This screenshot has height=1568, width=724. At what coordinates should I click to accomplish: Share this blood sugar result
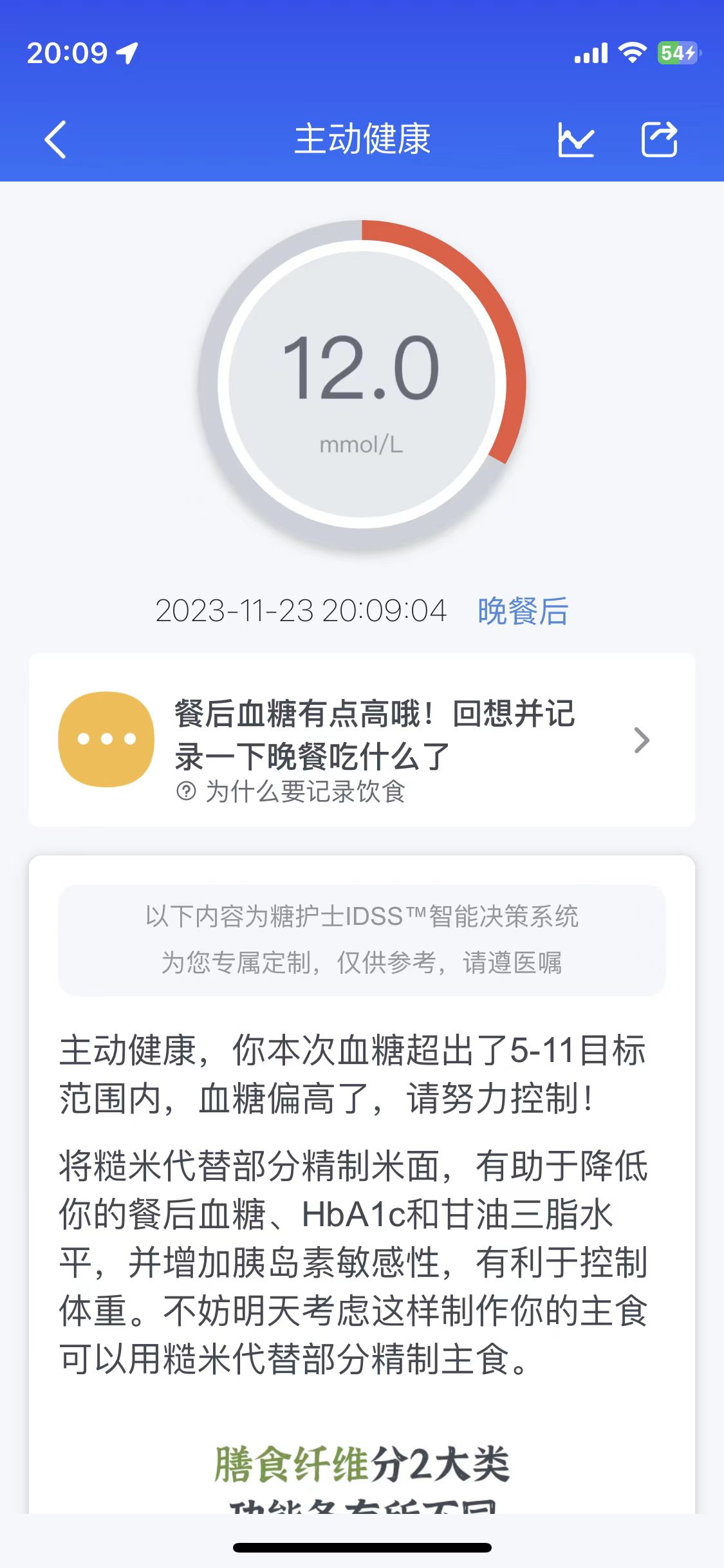(660, 139)
